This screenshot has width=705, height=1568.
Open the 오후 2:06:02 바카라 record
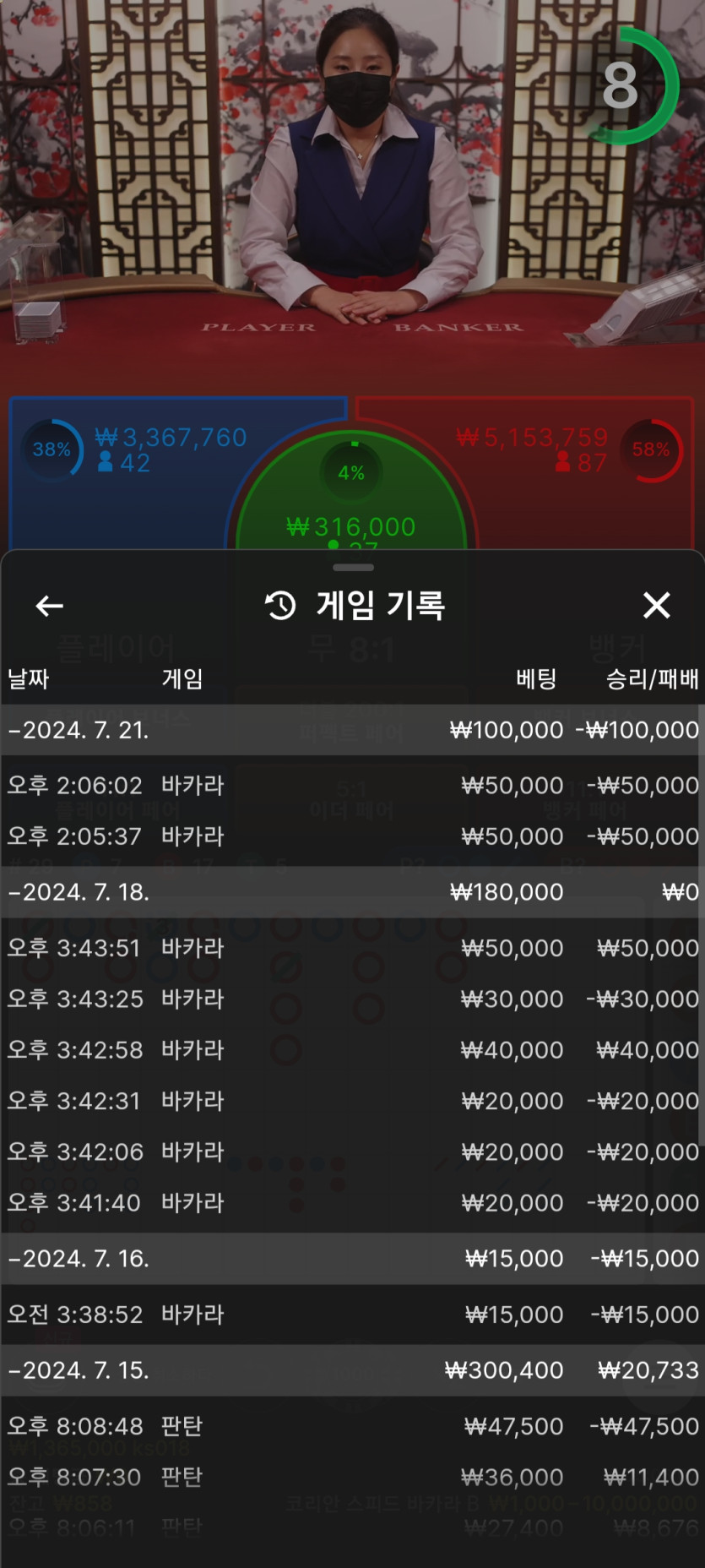pos(352,786)
